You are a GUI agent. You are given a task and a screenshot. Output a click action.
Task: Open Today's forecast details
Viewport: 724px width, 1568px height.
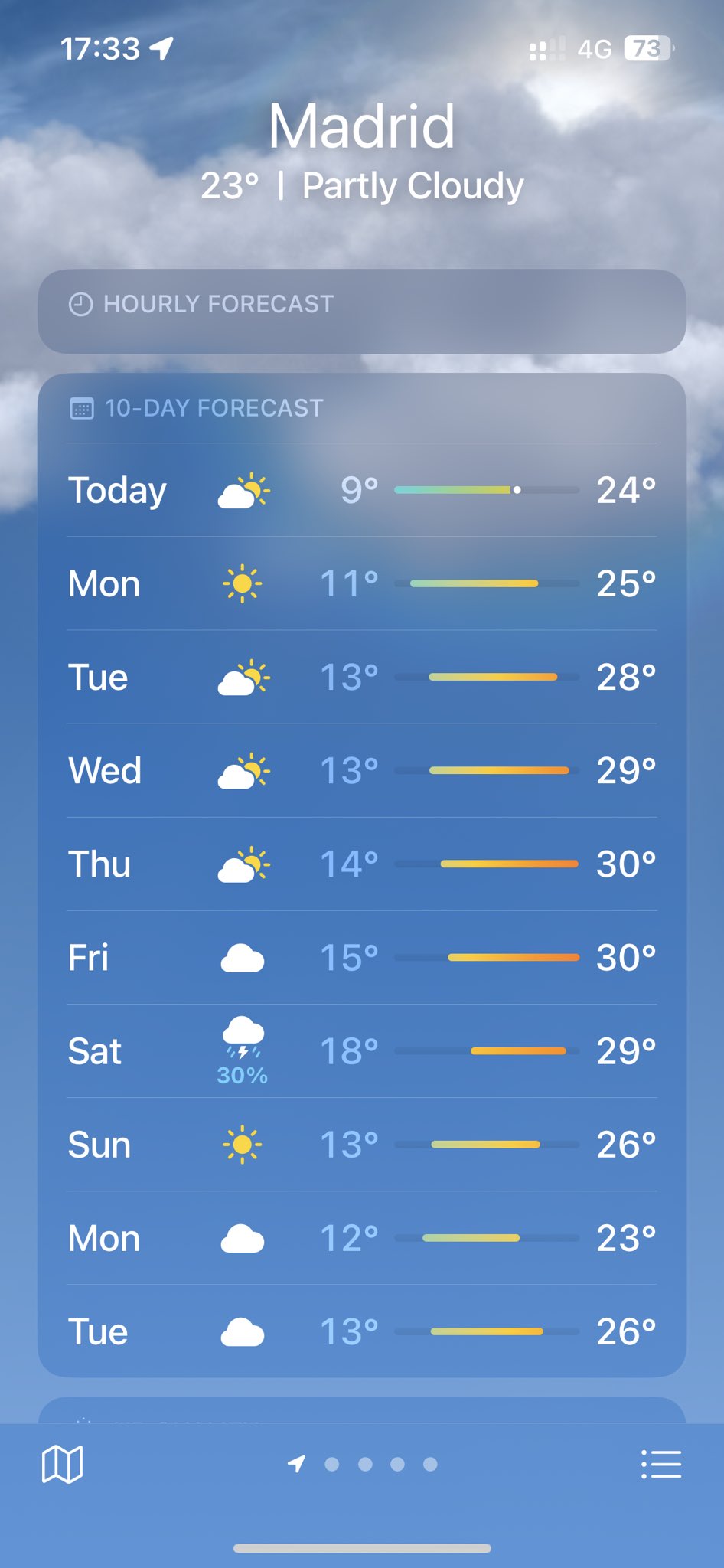(361, 490)
